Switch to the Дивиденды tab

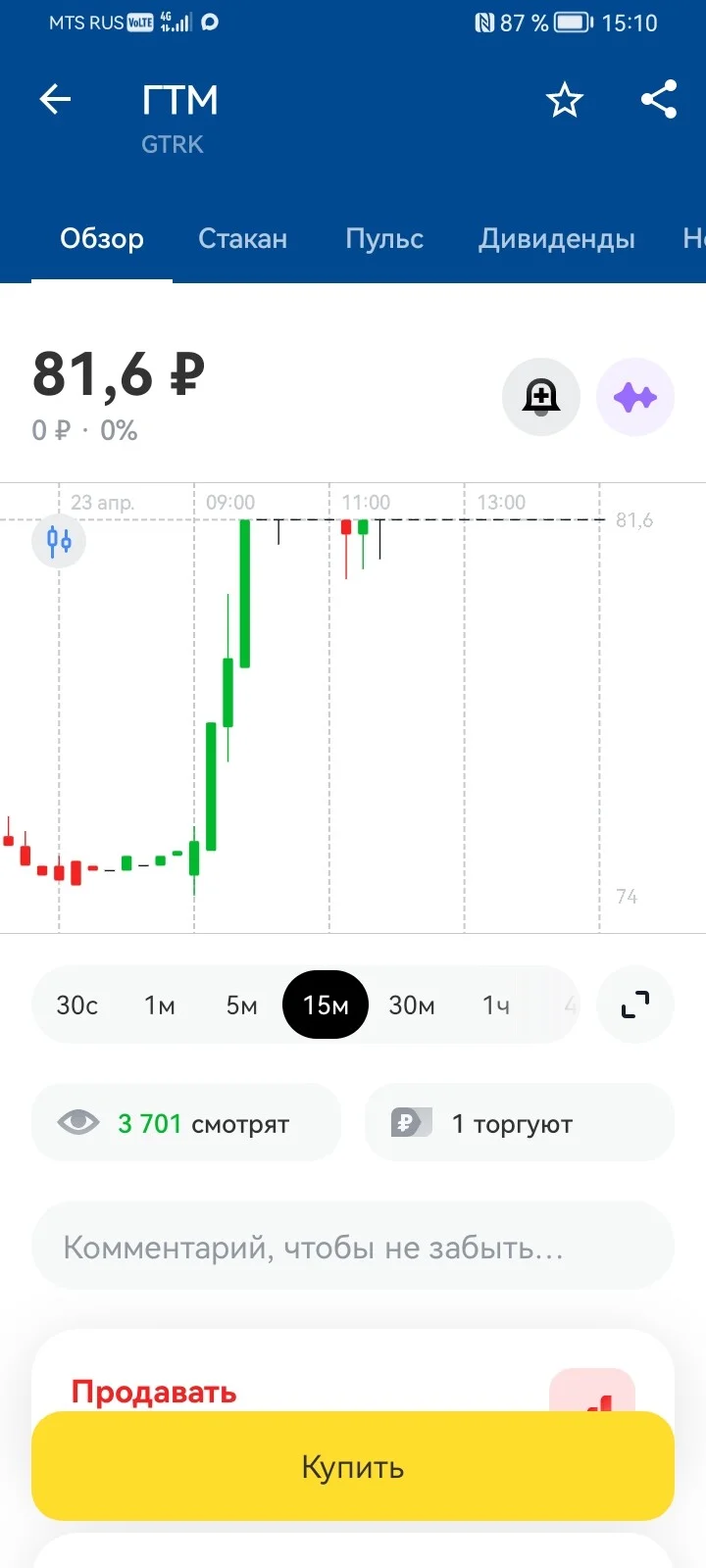557,238
